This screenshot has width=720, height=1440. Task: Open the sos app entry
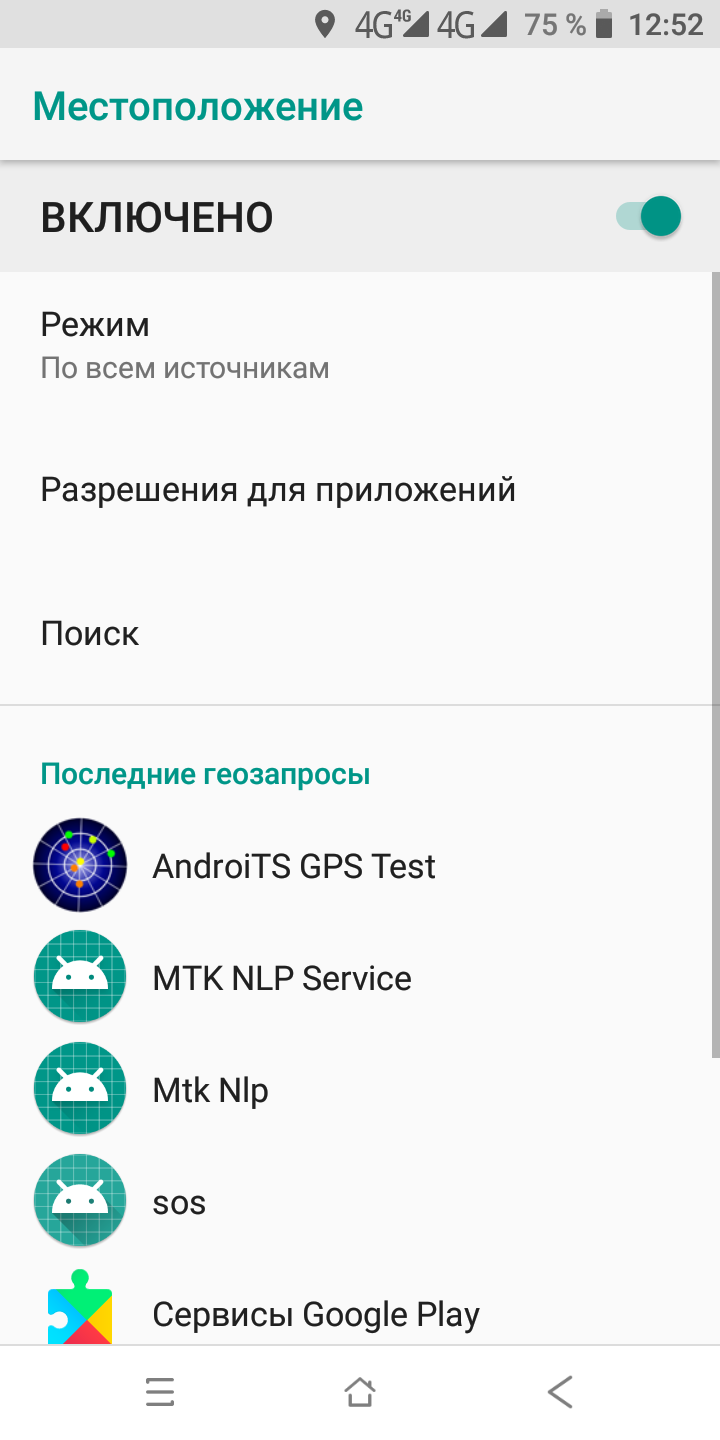point(179,1201)
